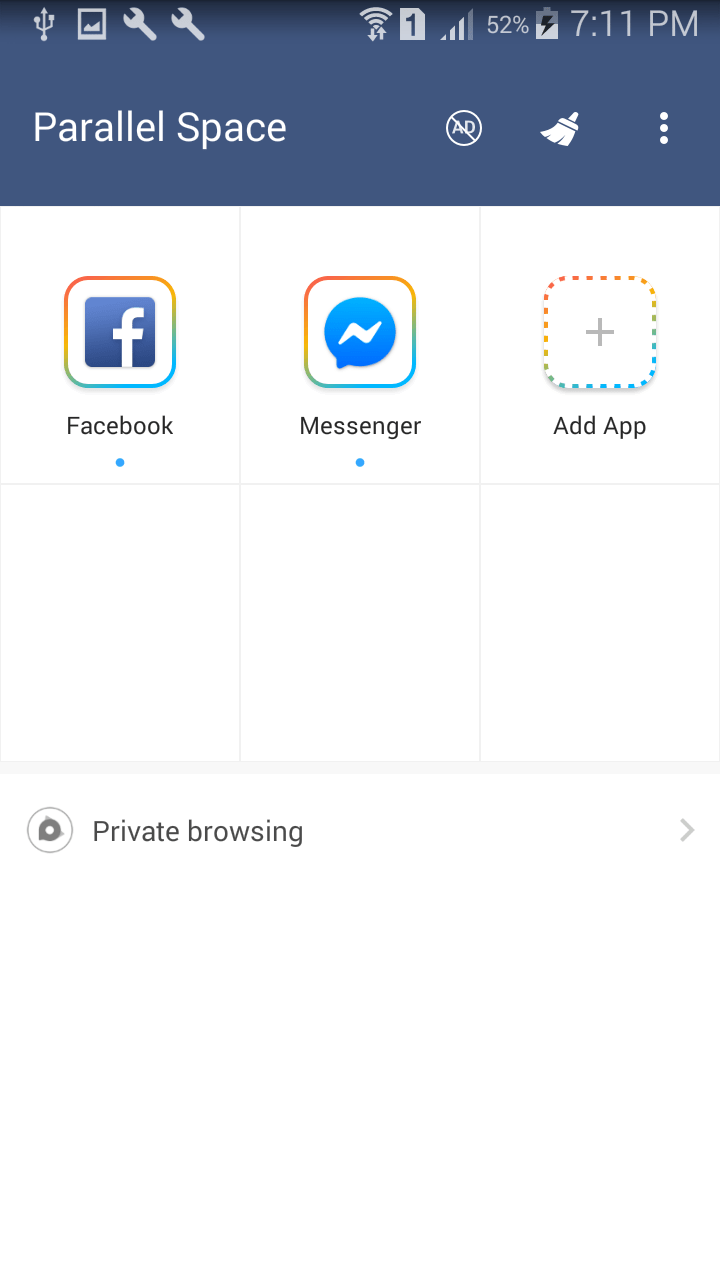Tap the speed cleanup broom icon
The height and width of the screenshot is (1280, 720).
tap(559, 128)
